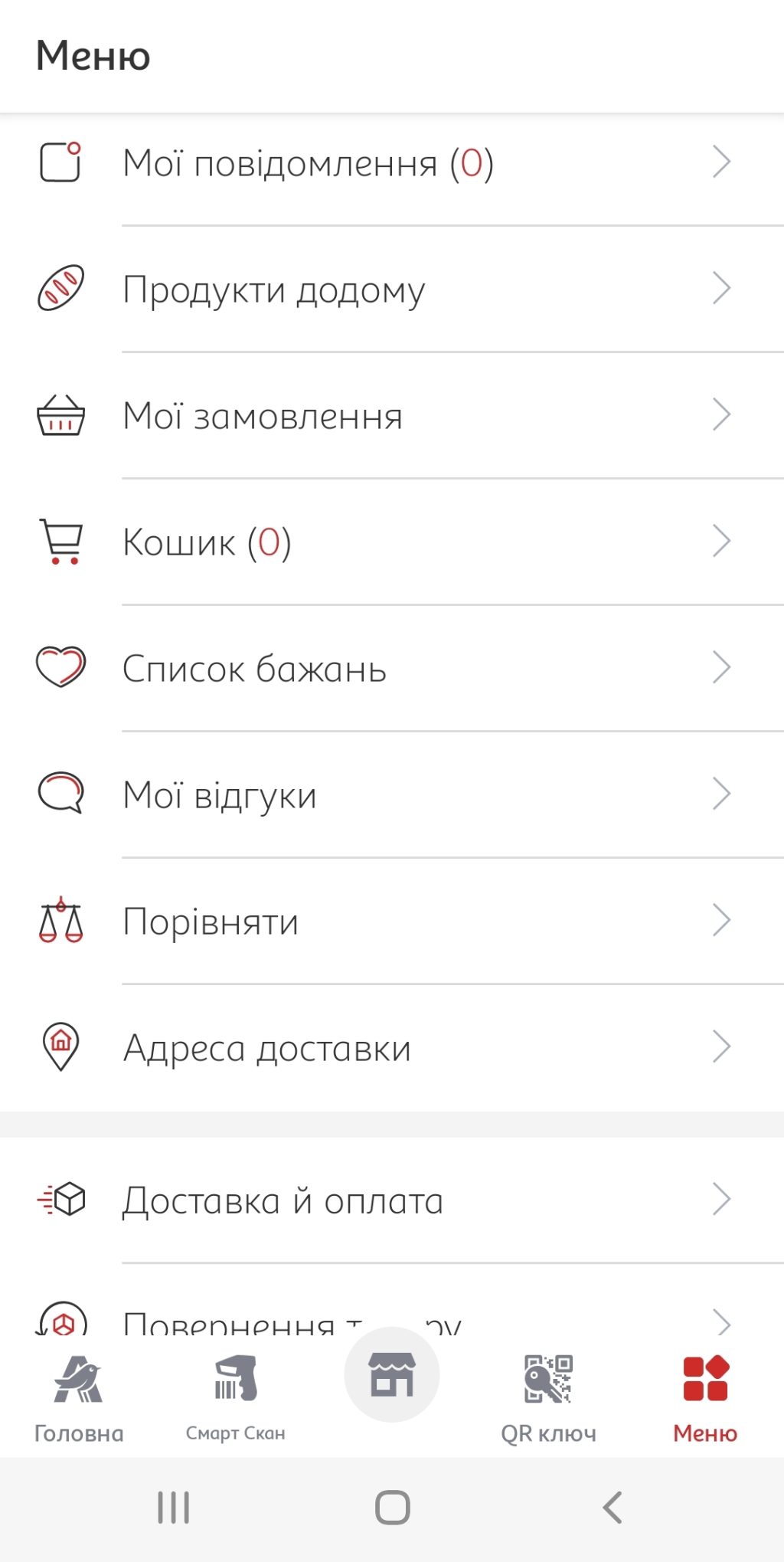Image resolution: width=784 pixels, height=1562 pixels.
Task: Tap the system home button
Action: pyautogui.click(x=392, y=1508)
